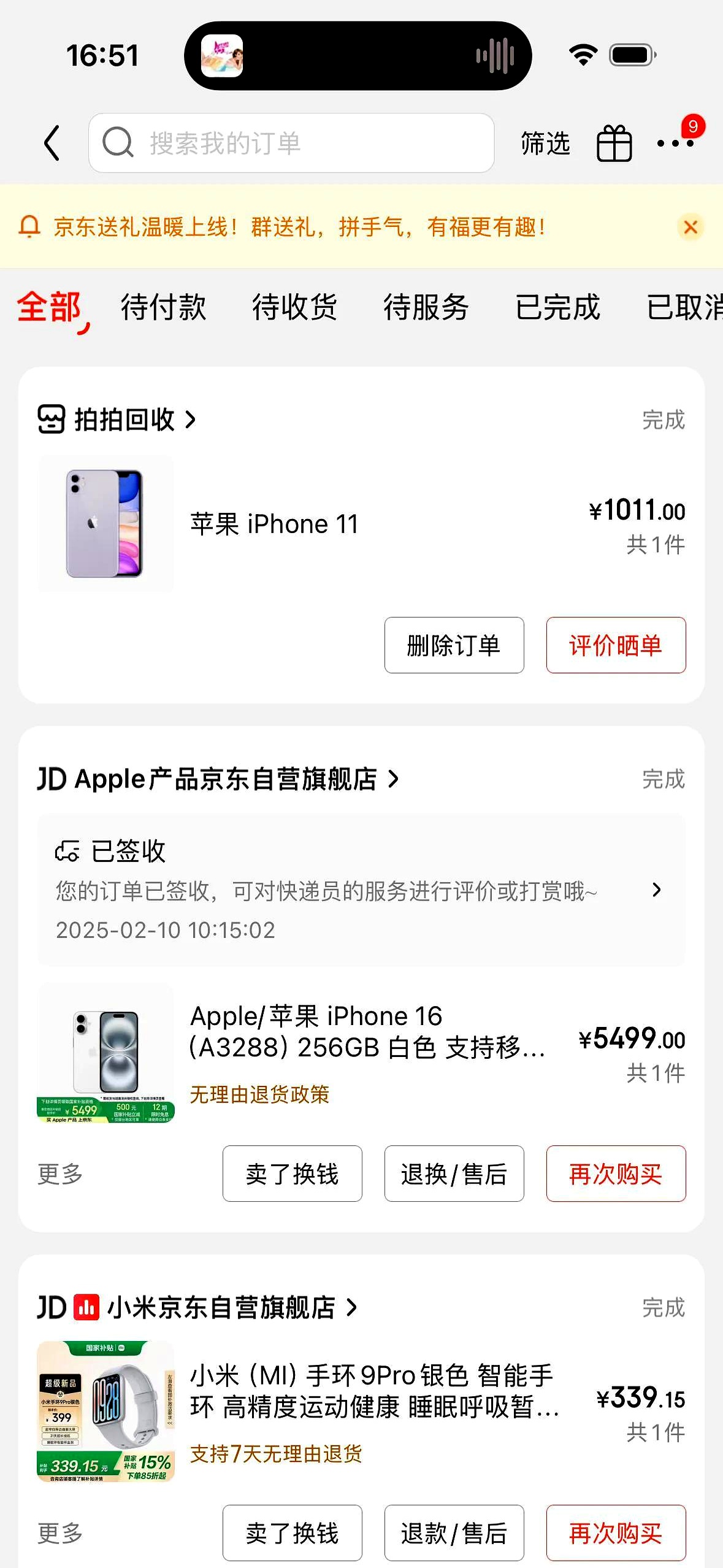Click 再次购买 for the iPhone 16 order

[615, 1174]
